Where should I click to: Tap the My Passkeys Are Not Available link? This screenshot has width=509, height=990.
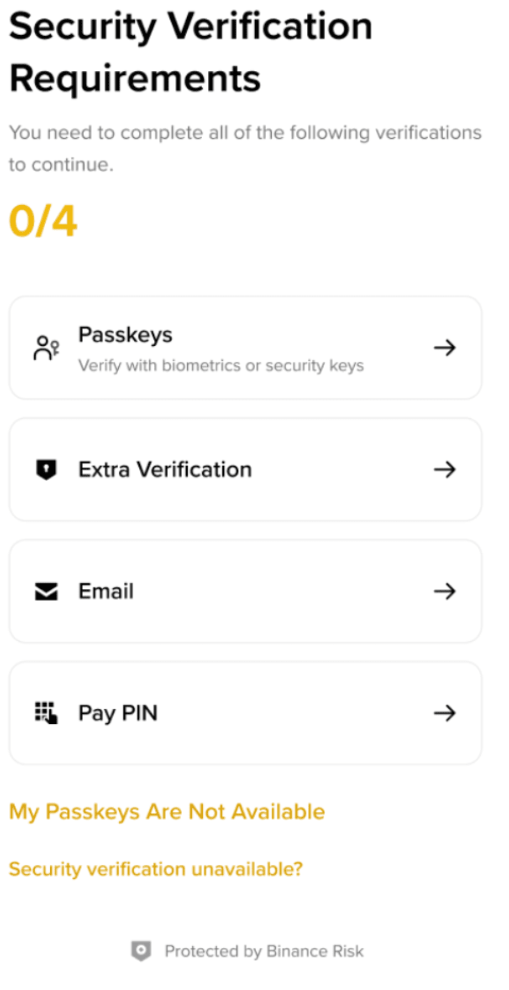(x=167, y=811)
